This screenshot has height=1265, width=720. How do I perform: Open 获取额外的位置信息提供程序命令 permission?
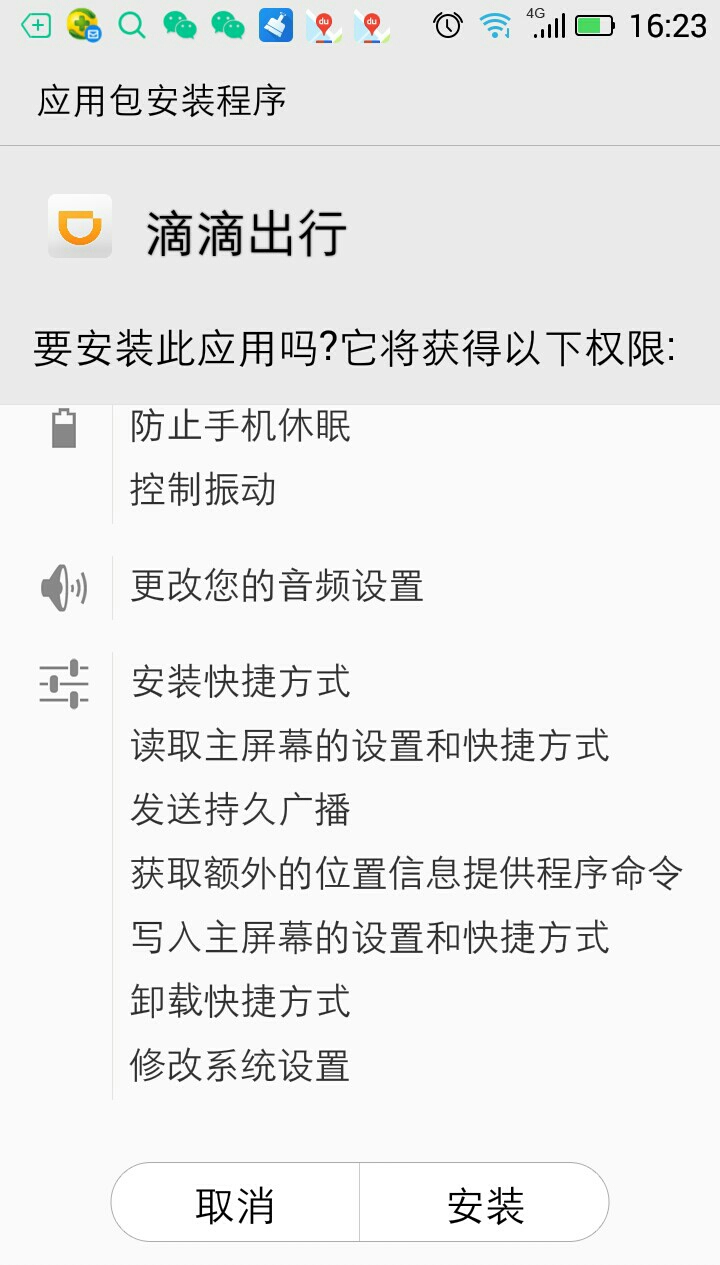(x=407, y=874)
